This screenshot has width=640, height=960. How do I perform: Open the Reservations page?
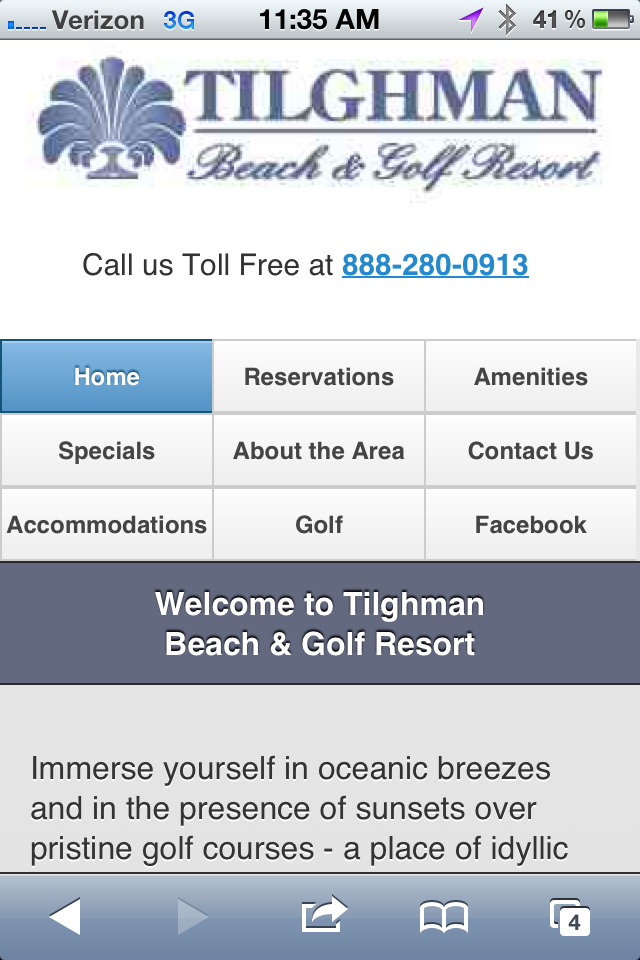318,377
